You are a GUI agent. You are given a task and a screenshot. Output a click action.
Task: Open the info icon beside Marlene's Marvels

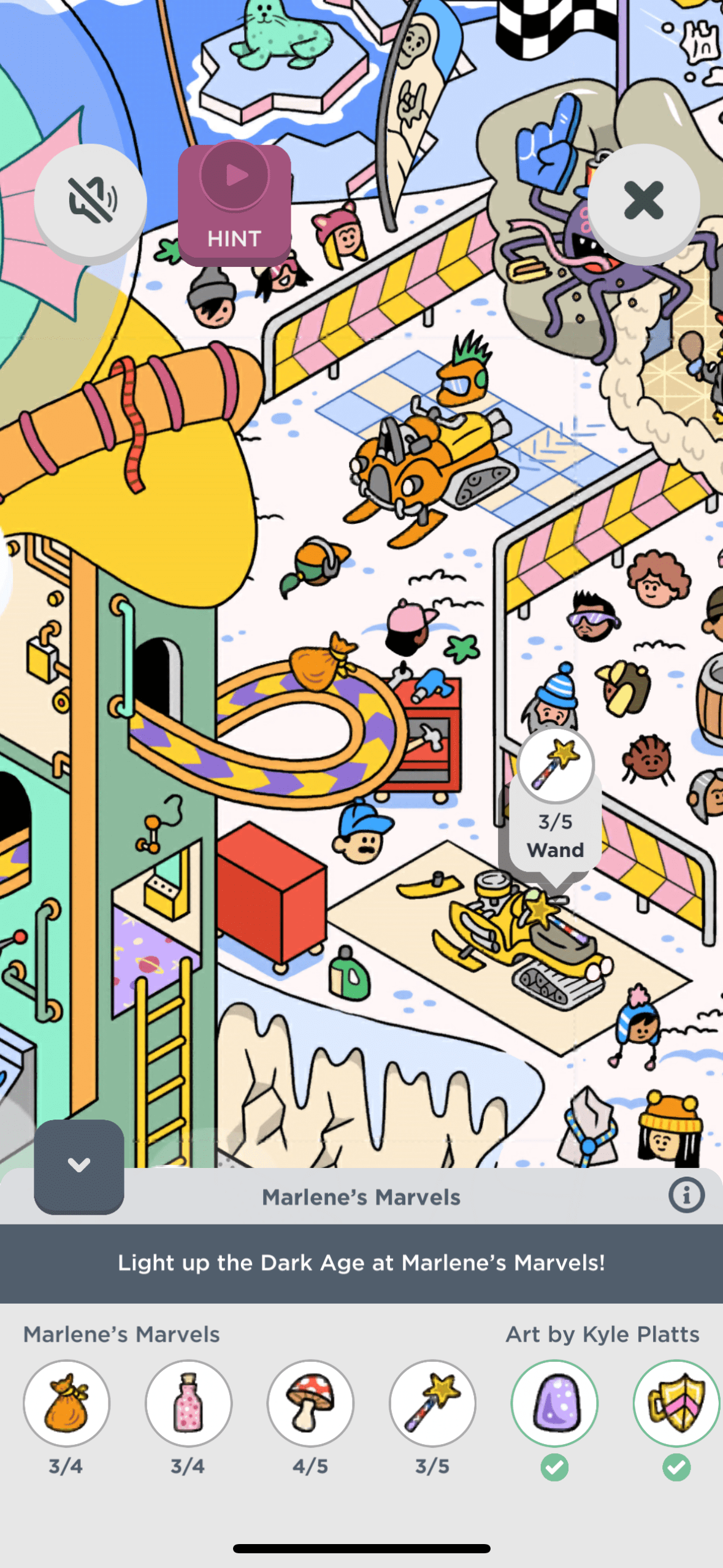tap(686, 1196)
